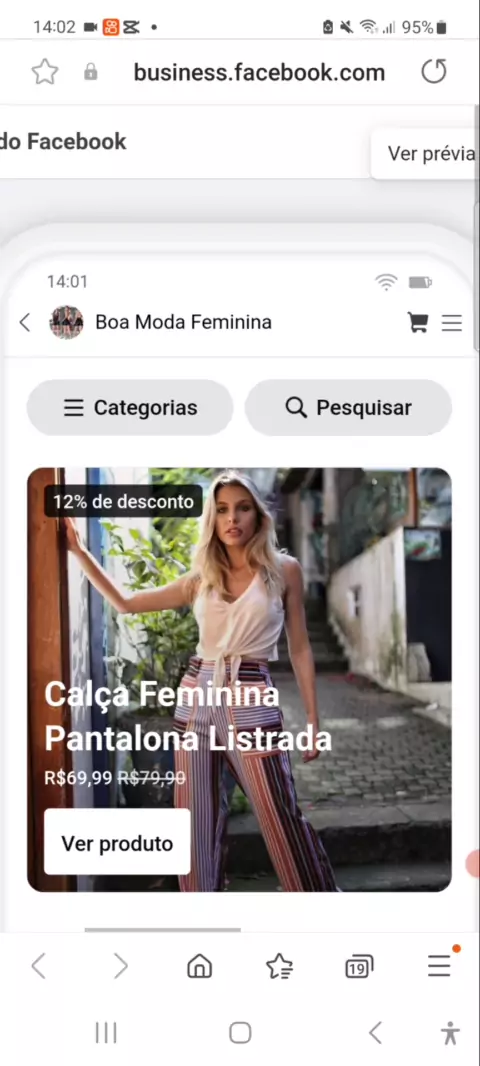
Task: Open the shop hamburger menu
Action: pyautogui.click(x=452, y=323)
